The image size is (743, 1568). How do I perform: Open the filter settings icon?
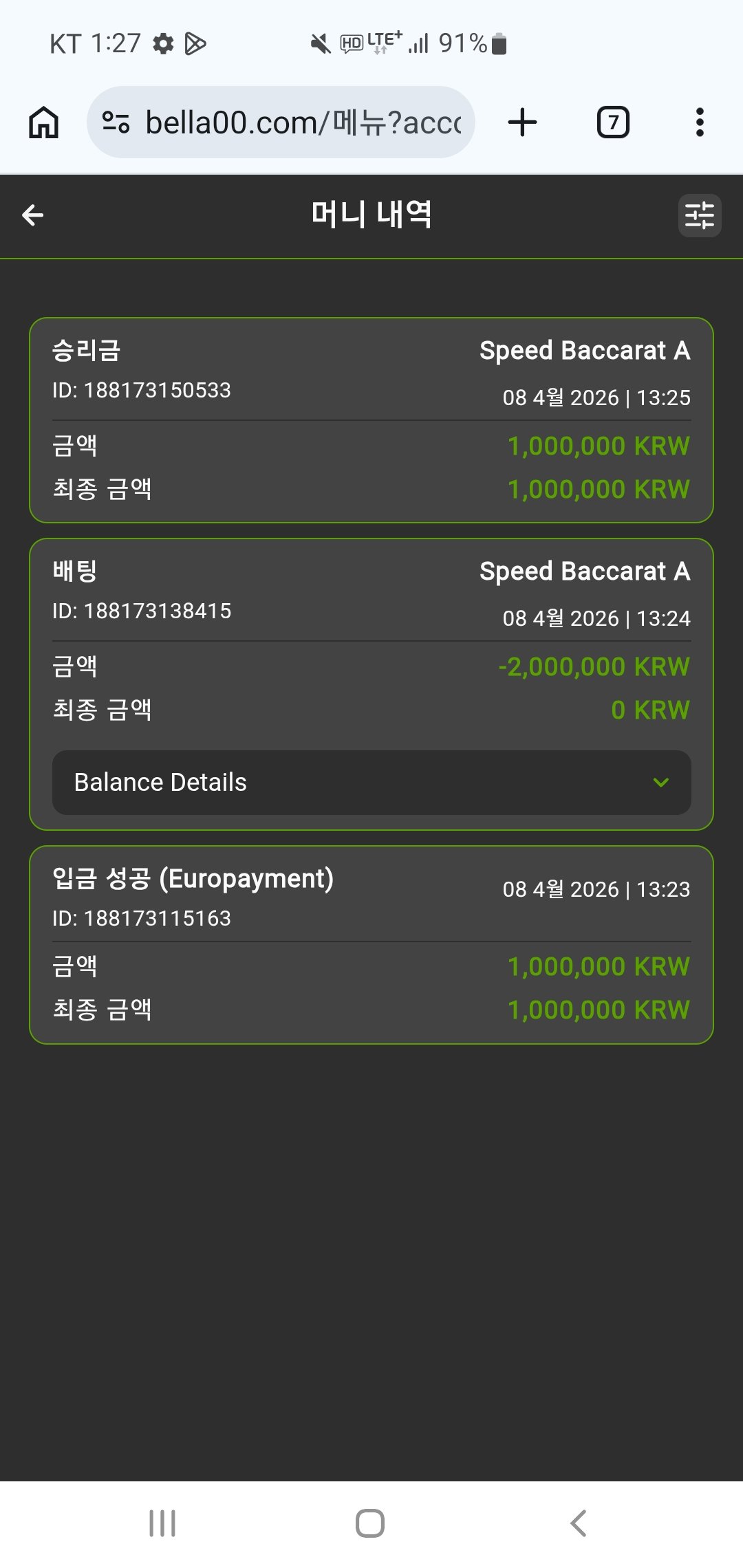tap(699, 215)
